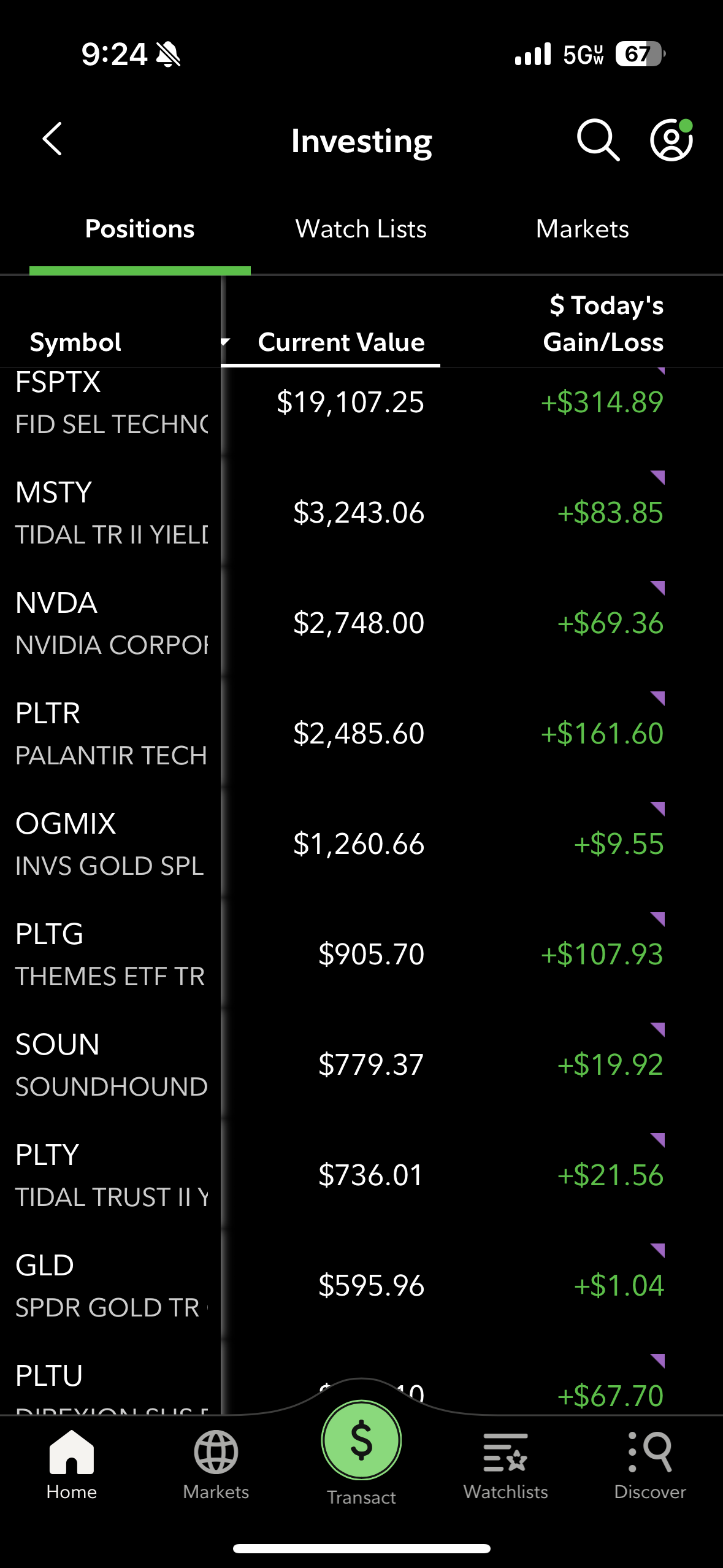Go to Home in bottom bar
Screen dimensions: 723x1568
(x=72, y=1464)
